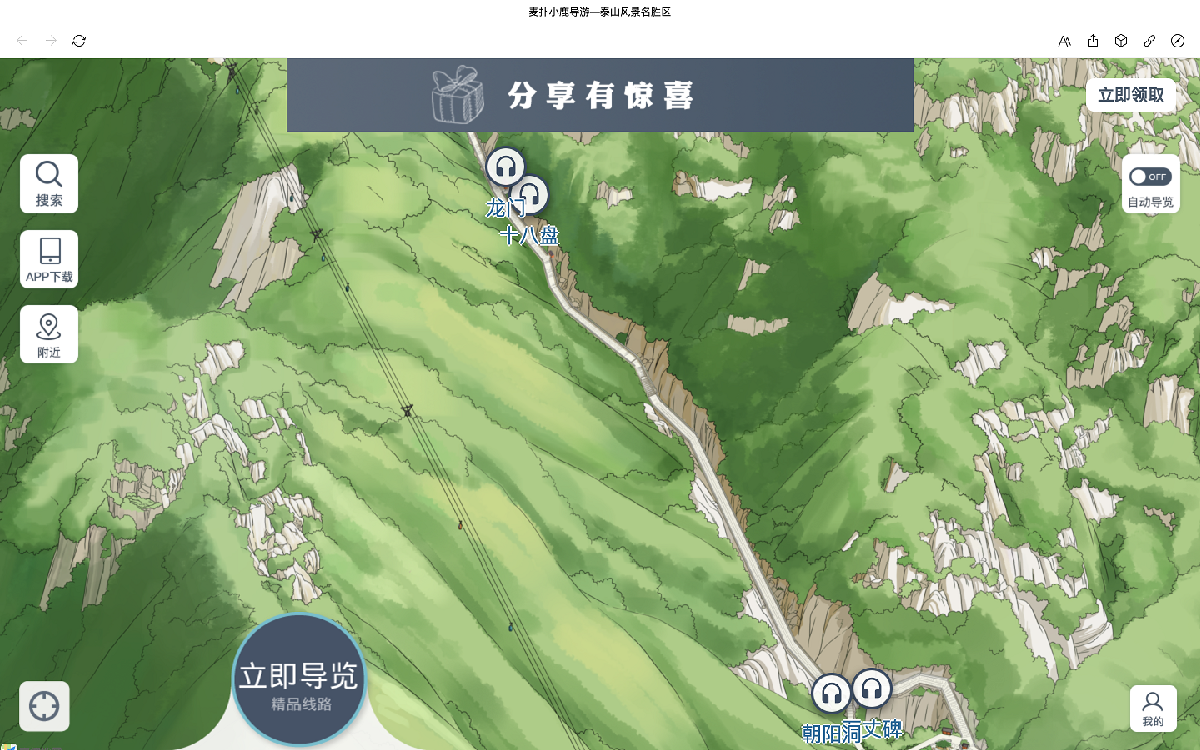Open 搜索 search
The width and height of the screenshot is (1200, 750).
click(x=49, y=184)
